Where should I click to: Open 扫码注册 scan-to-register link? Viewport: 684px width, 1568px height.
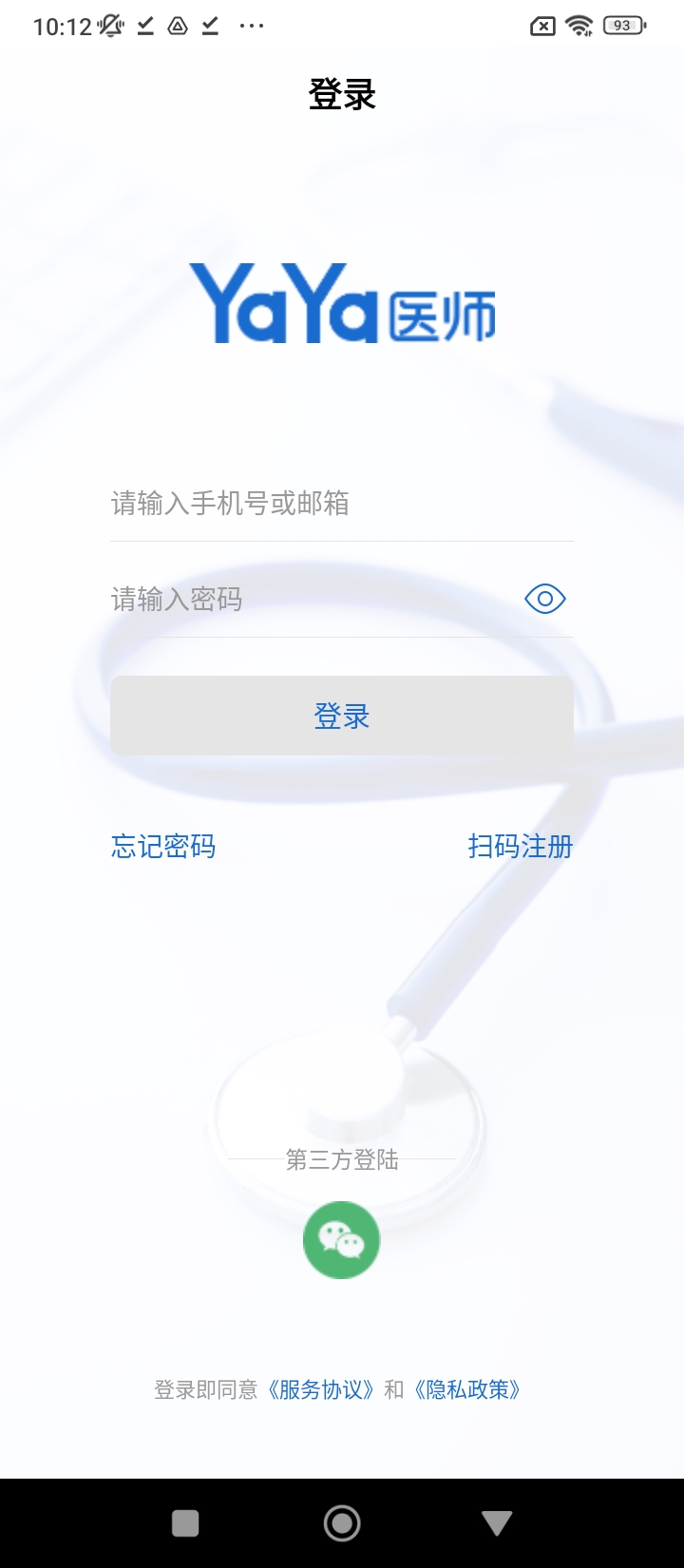tap(520, 846)
